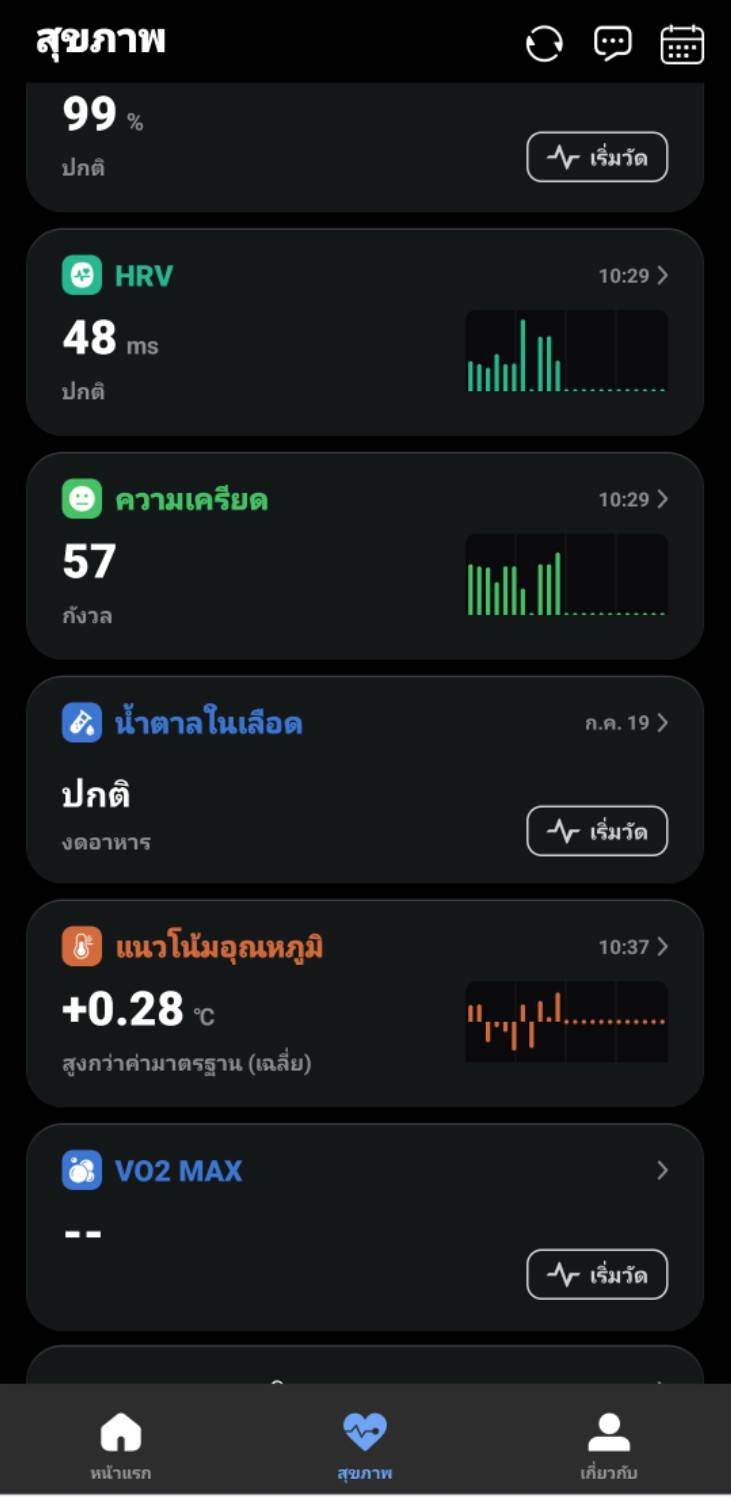Screen dimensions: 731x1497
Task: Select the สุขภาพ health tab
Action: point(365,1445)
